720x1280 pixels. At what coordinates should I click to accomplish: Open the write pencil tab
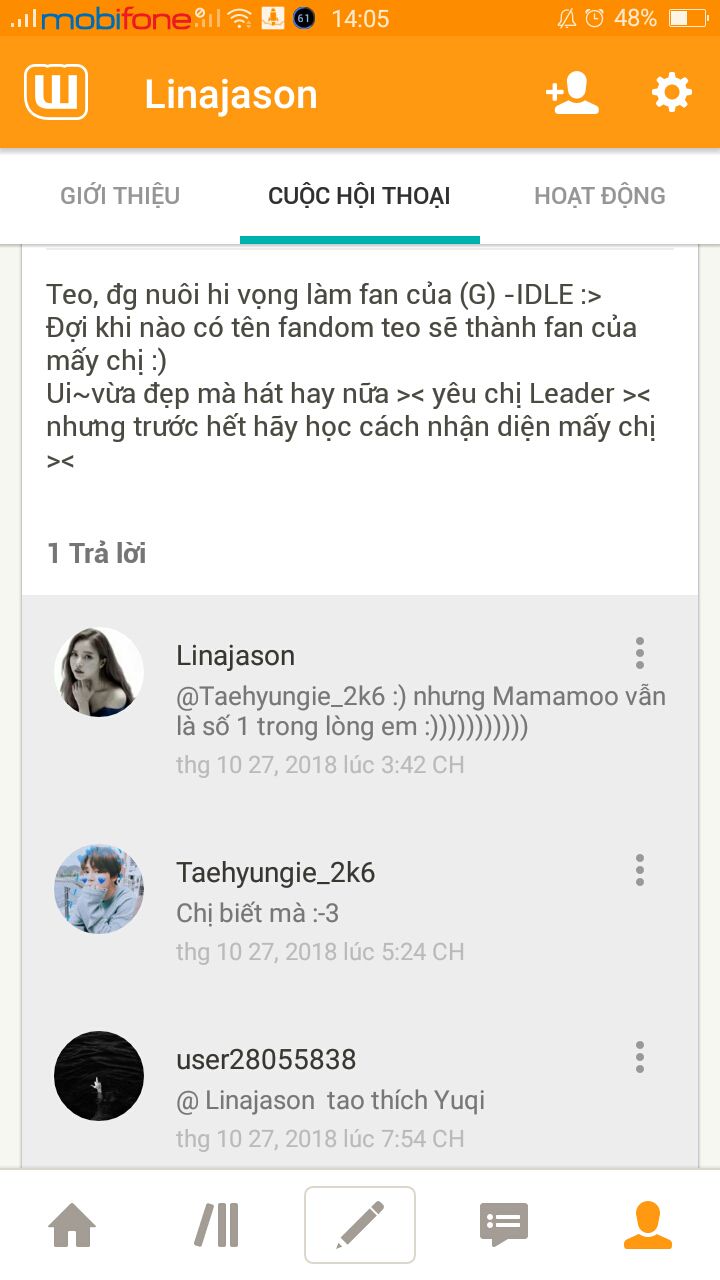click(x=360, y=1225)
